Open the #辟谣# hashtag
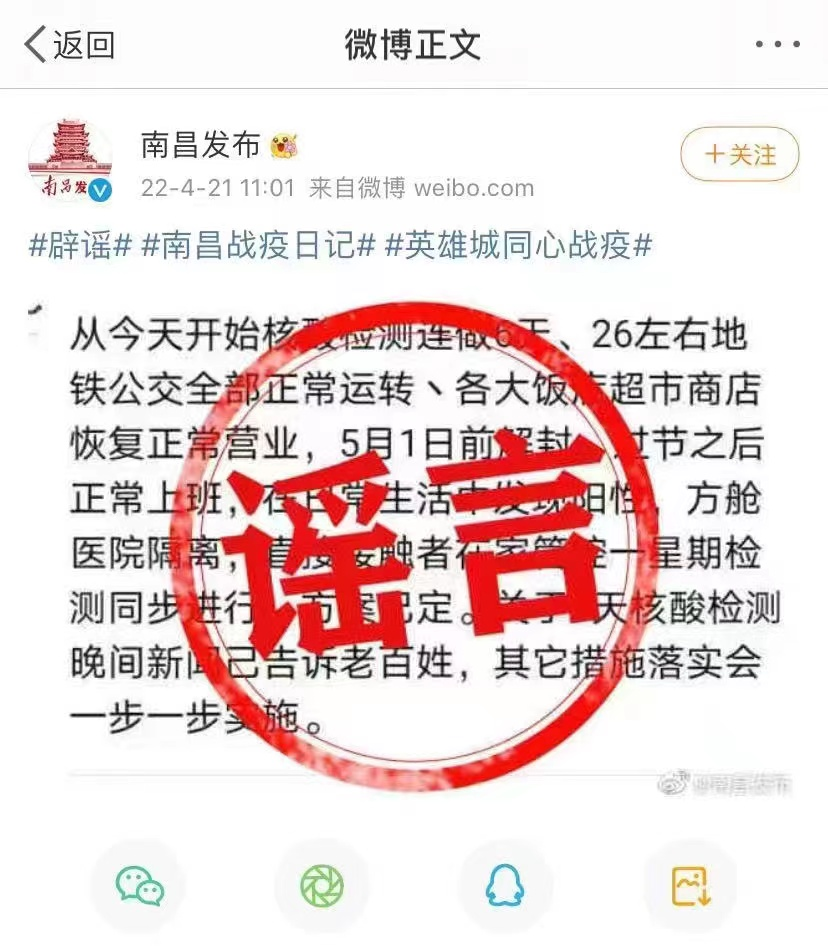 pyautogui.click(x=81, y=245)
